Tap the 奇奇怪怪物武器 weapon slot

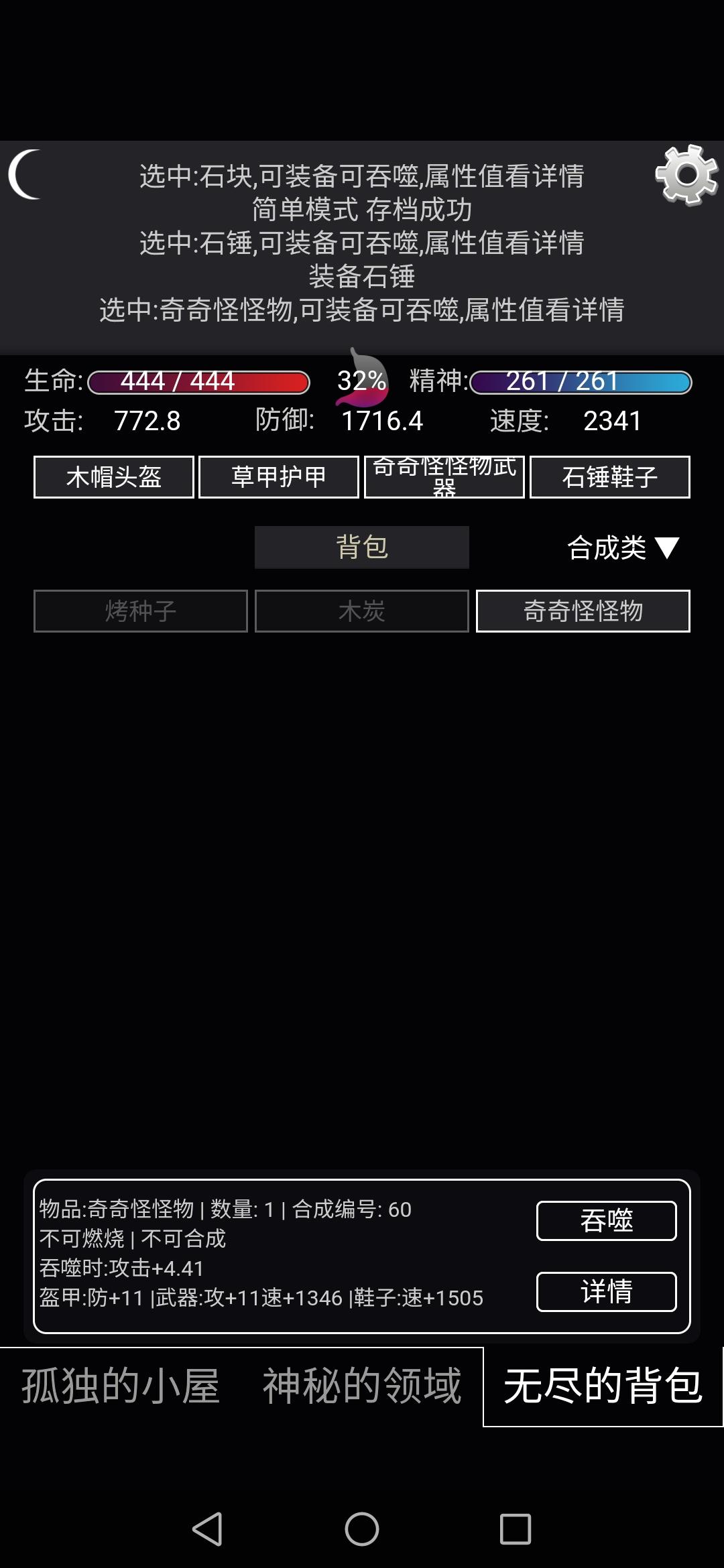point(444,477)
